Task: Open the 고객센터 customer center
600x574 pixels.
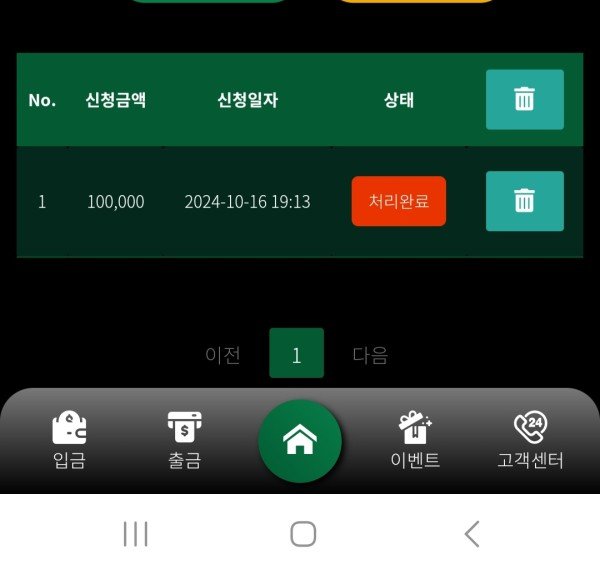Action: pyautogui.click(x=530, y=441)
